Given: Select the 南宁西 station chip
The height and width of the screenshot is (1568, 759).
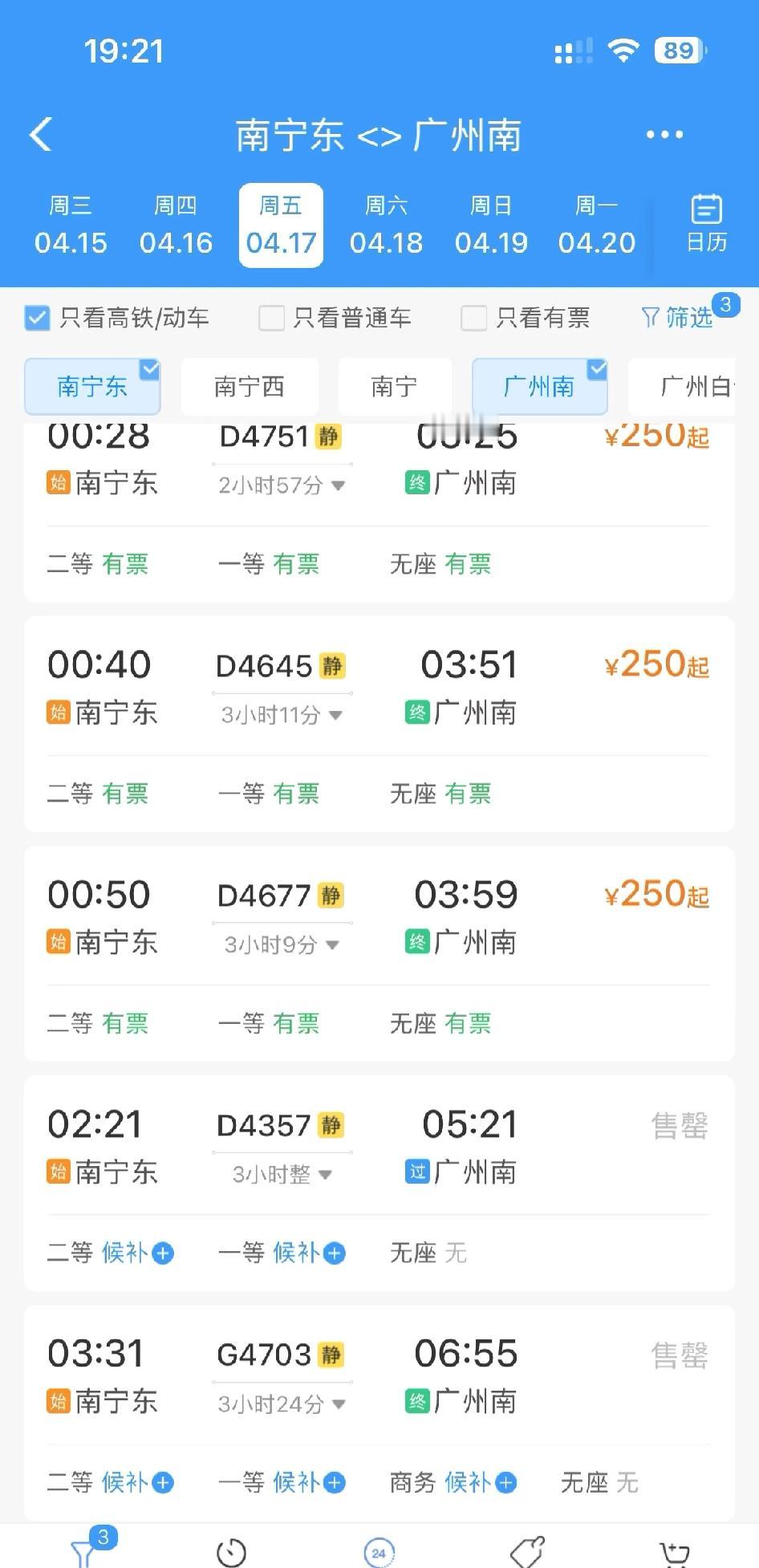Looking at the screenshot, I should [x=250, y=387].
